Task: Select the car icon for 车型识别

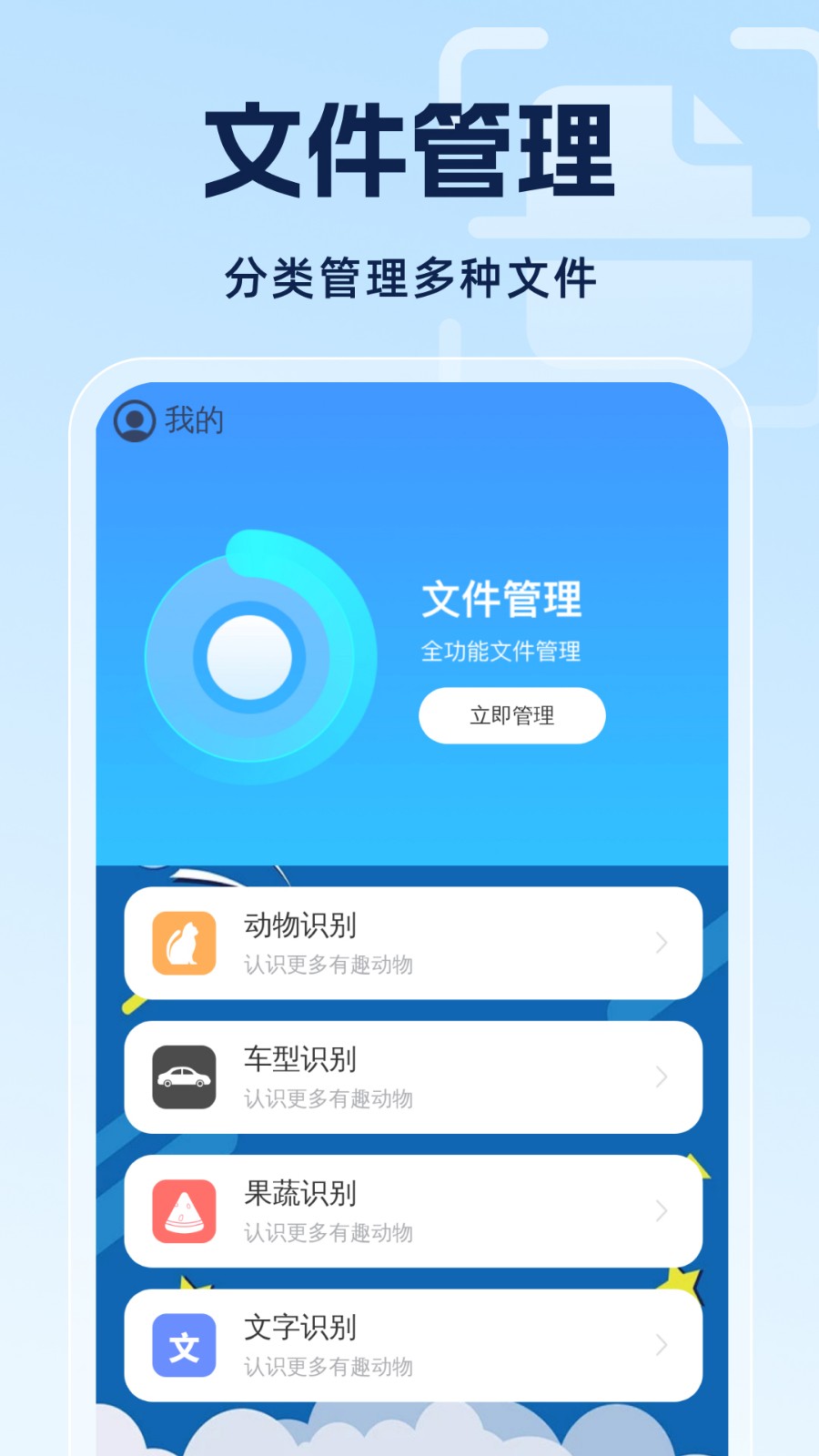Action: [x=184, y=1077]
